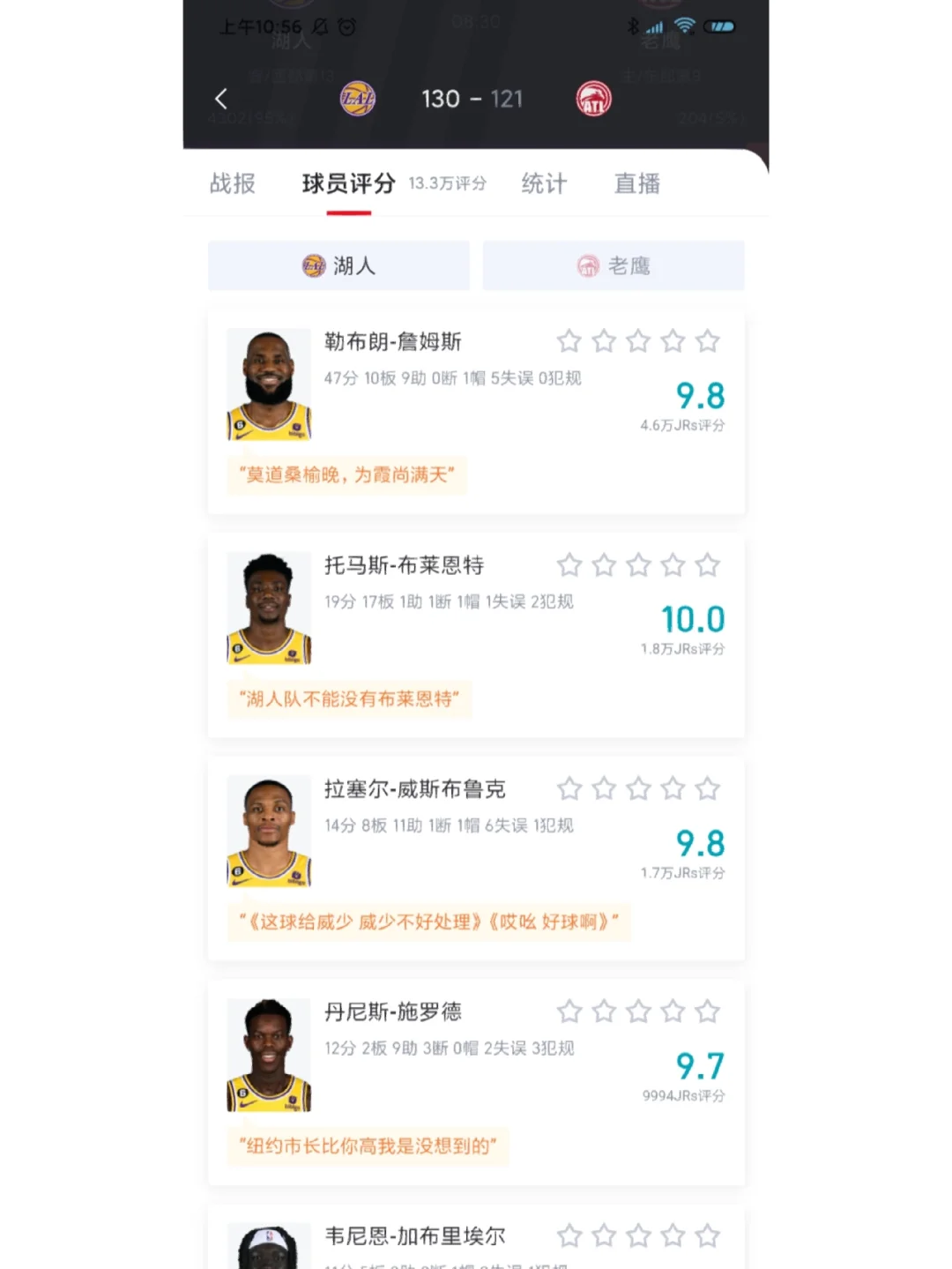Tap Dennis Schröder's player photo
952x1269 pixels.
(x=268, y=1053)
